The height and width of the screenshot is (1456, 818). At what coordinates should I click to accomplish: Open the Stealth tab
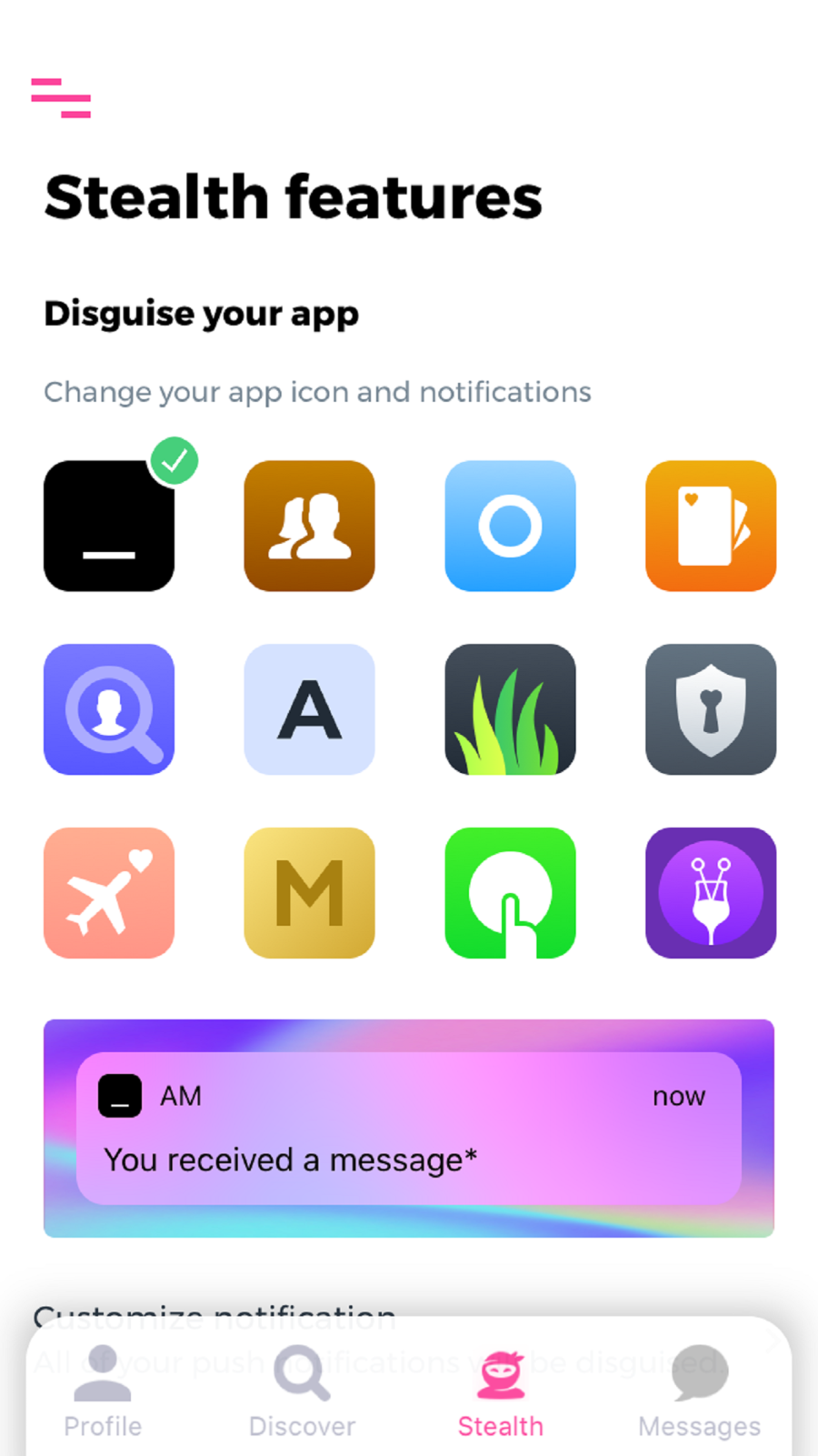pyautogui.click(x=501, y=1391)
